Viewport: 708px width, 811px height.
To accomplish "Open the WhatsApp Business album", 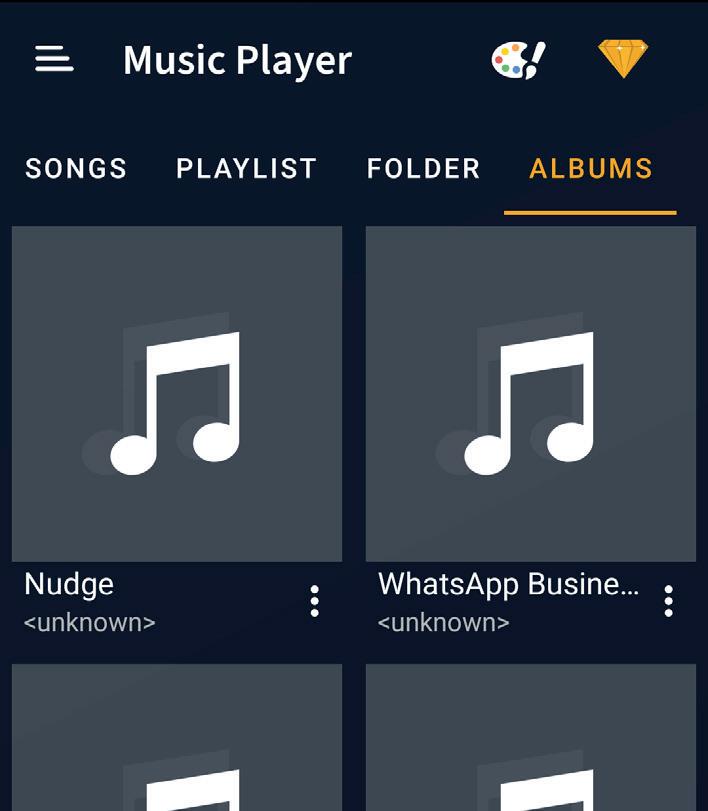I will 530,394.
